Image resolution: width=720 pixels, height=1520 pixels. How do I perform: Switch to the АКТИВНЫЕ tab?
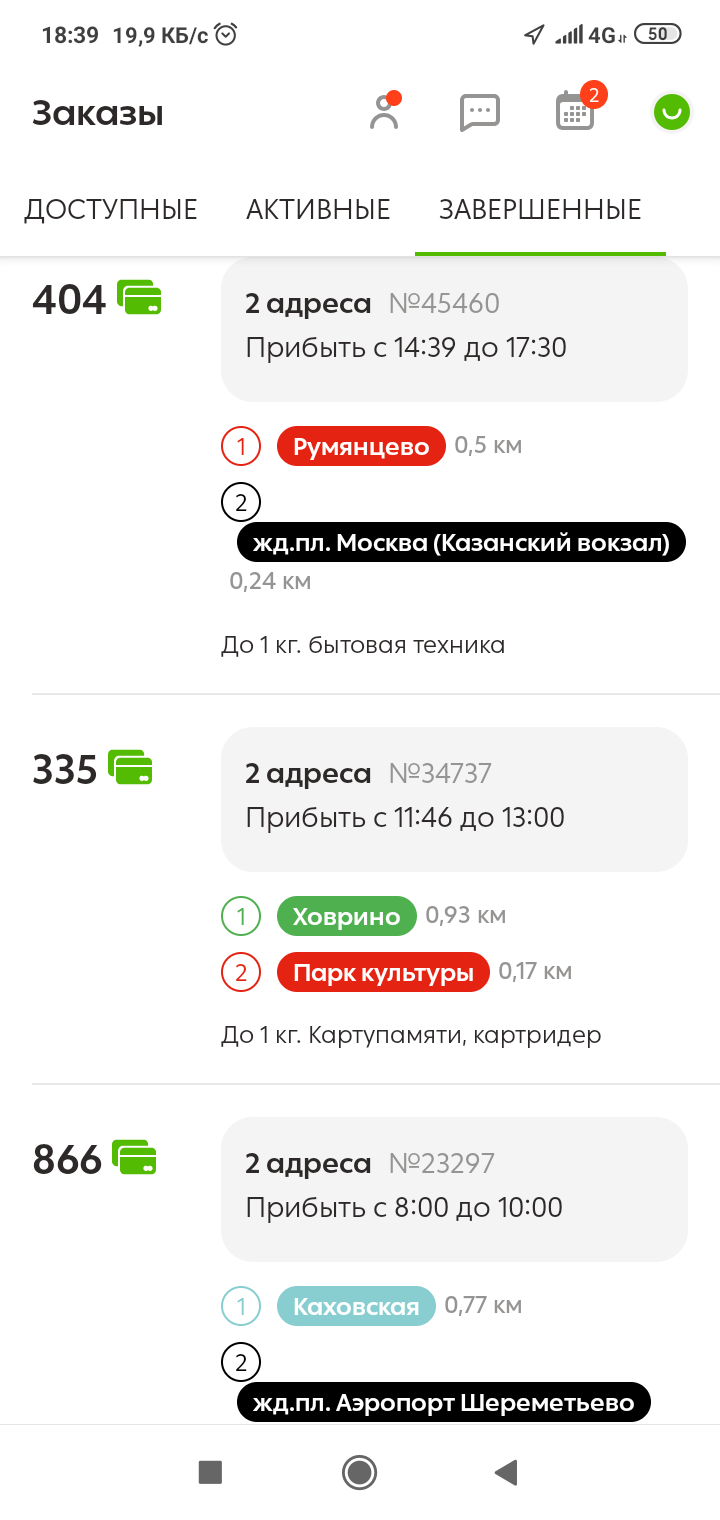[x=318, y=210]
